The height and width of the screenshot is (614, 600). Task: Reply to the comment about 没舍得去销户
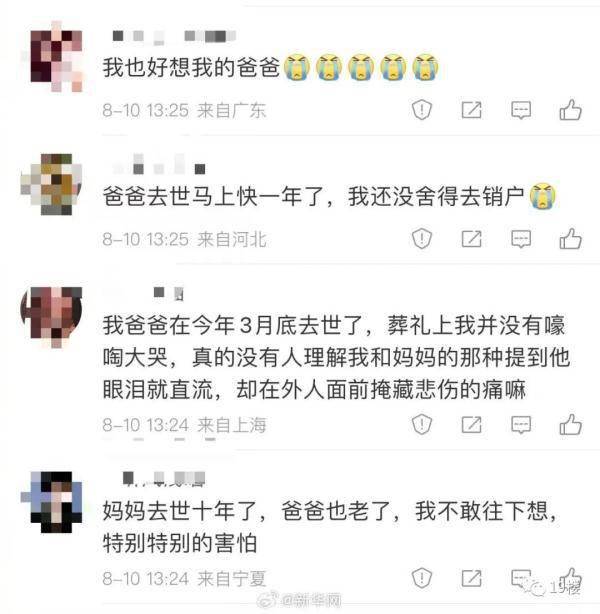coord(520,239)
